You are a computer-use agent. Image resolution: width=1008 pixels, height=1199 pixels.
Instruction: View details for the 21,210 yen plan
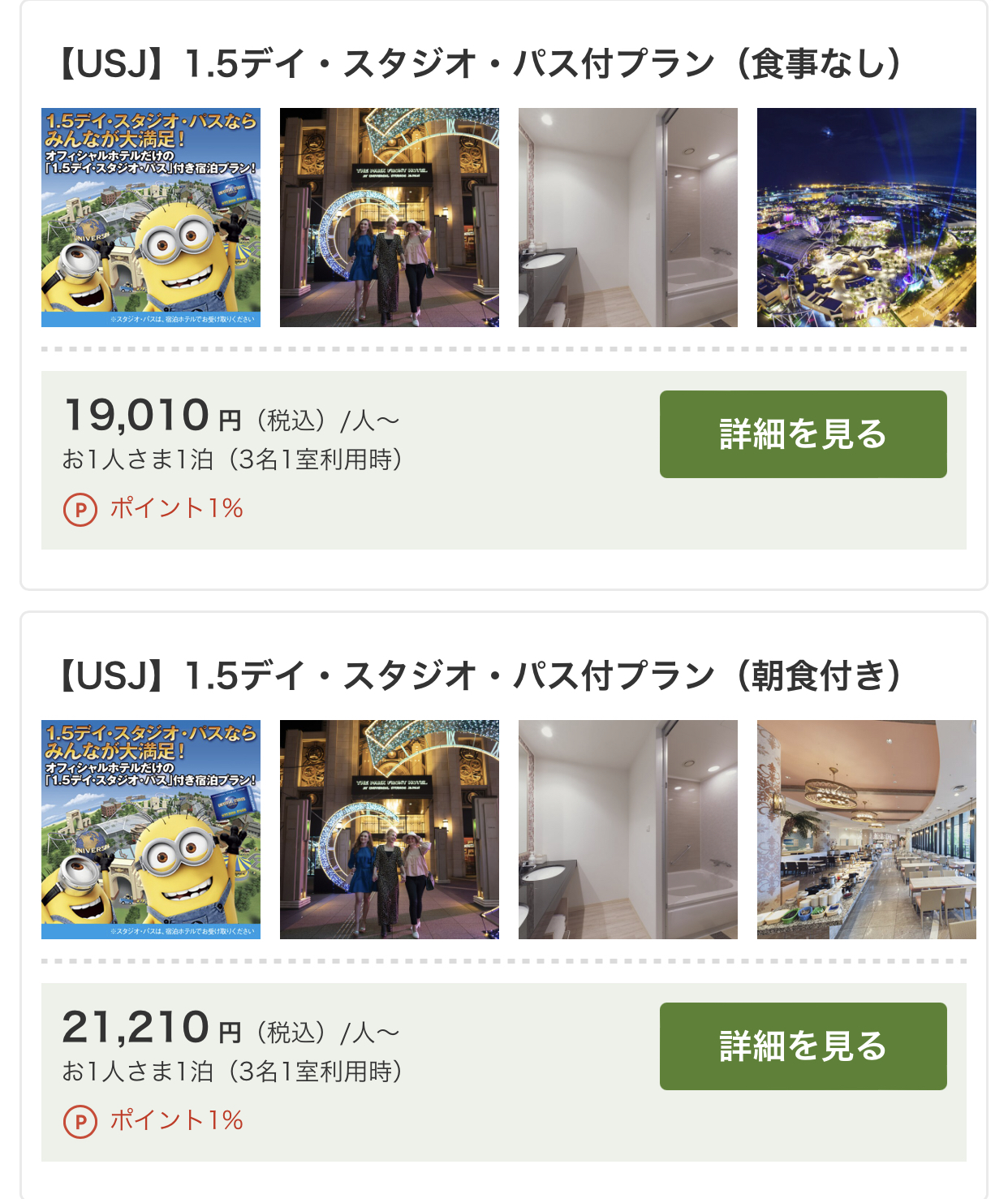[803, 1046]
